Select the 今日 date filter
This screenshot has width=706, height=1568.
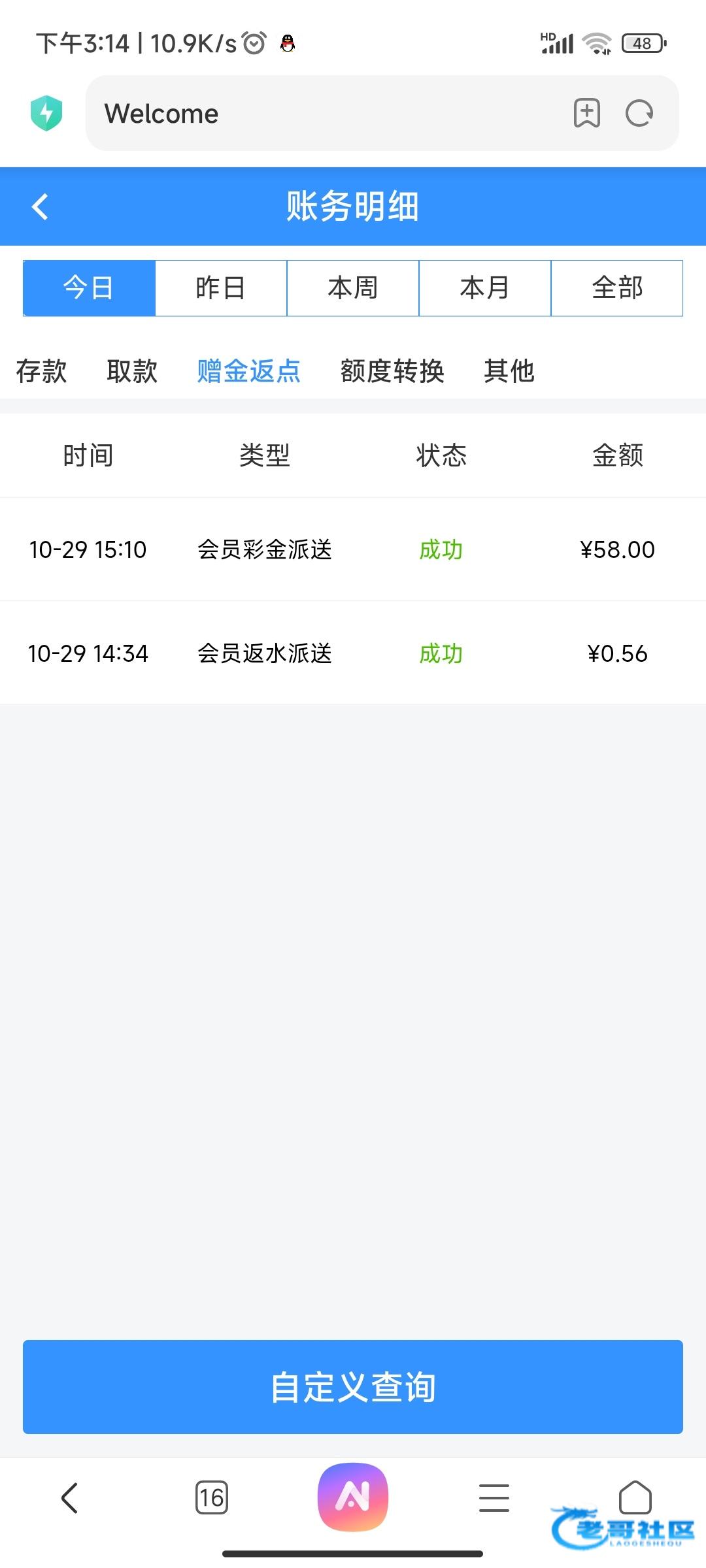89,288
